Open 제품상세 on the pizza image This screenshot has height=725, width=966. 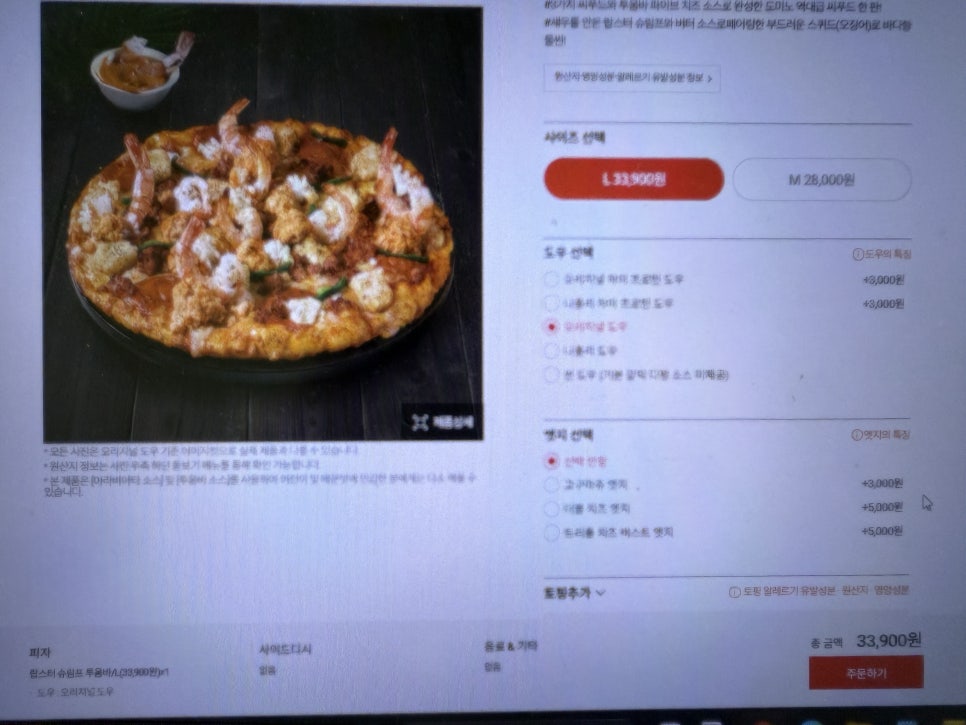tap(444, 422)
